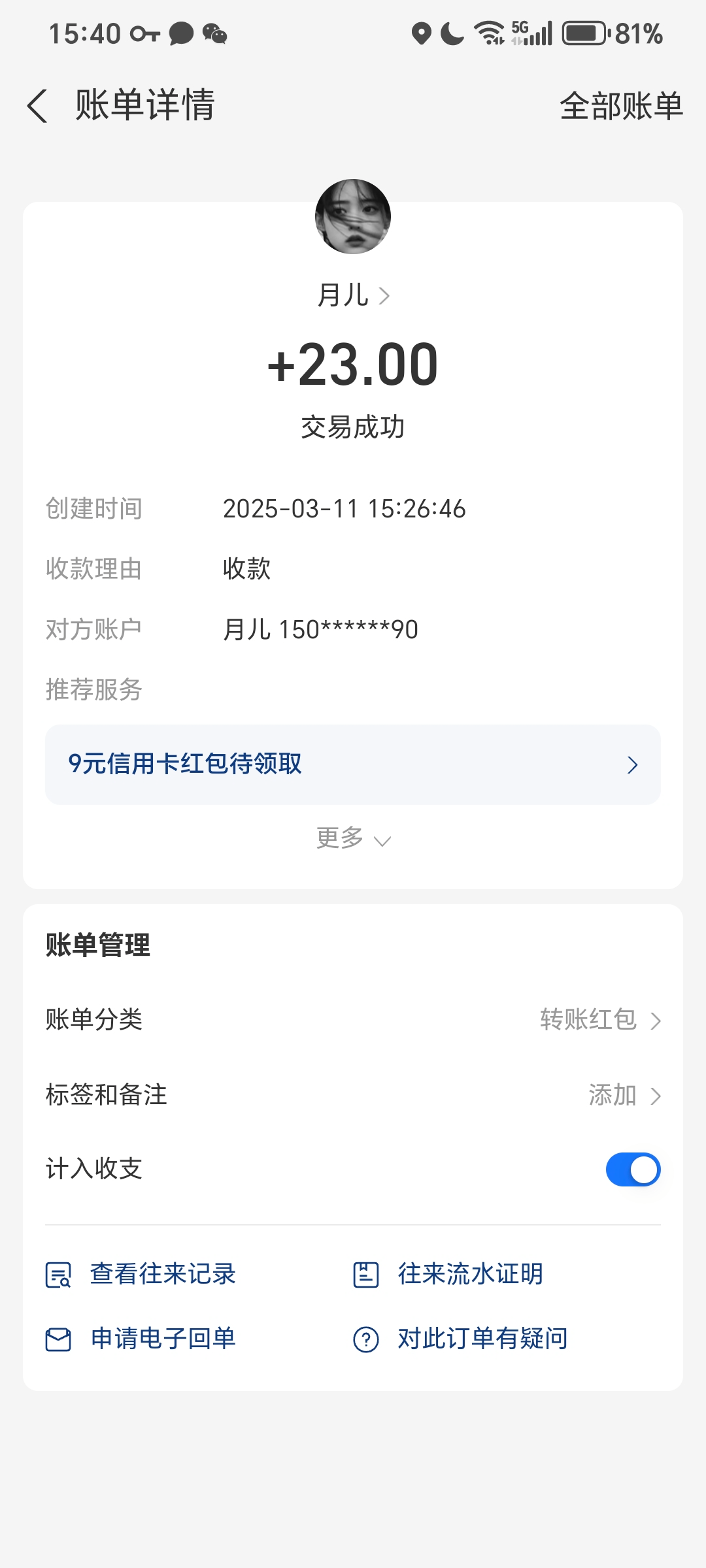The height and width of the screenshot is (1568, 706).
Task: Go back from 账单详情
Action: pyautogui.click(x=38, y=106)
